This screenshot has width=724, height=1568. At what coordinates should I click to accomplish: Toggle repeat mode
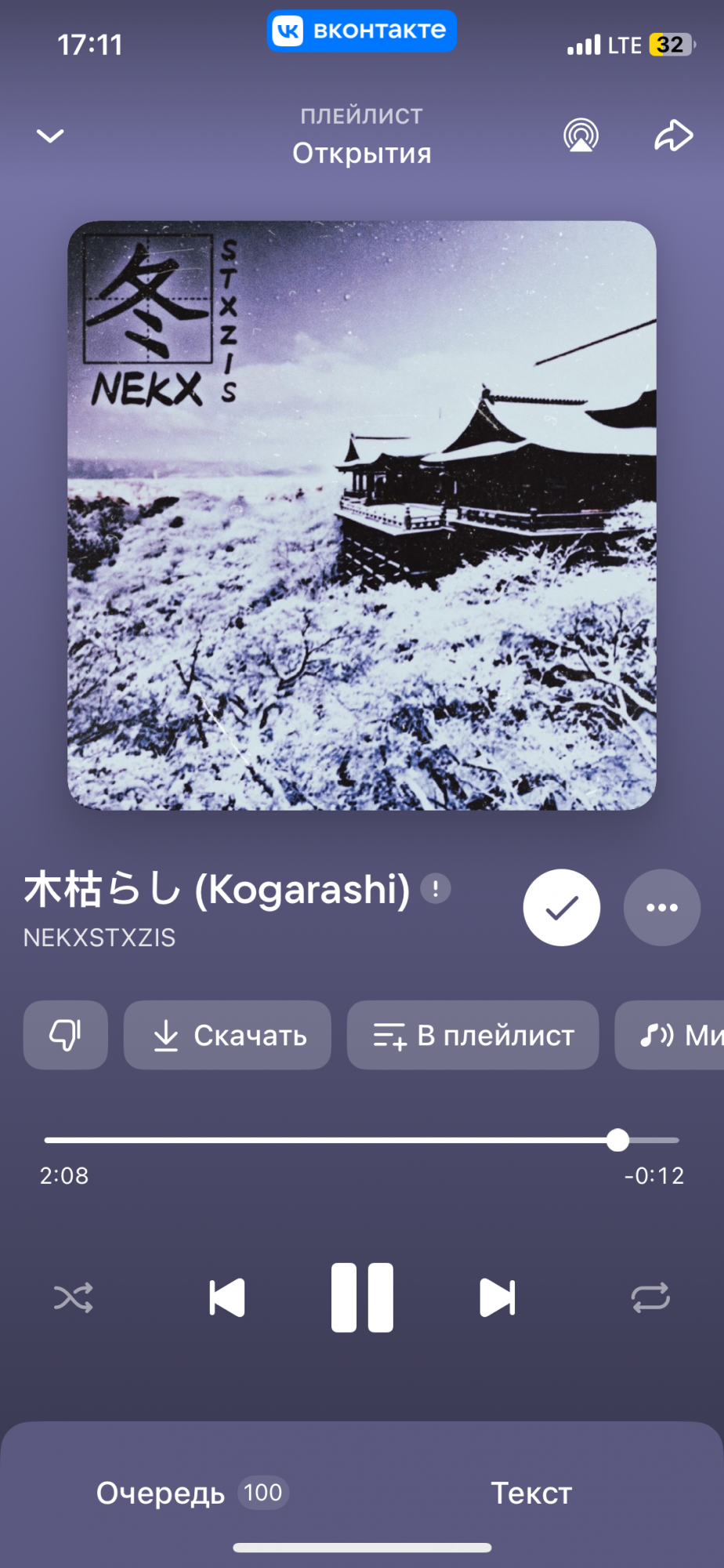coord(650,1298)
